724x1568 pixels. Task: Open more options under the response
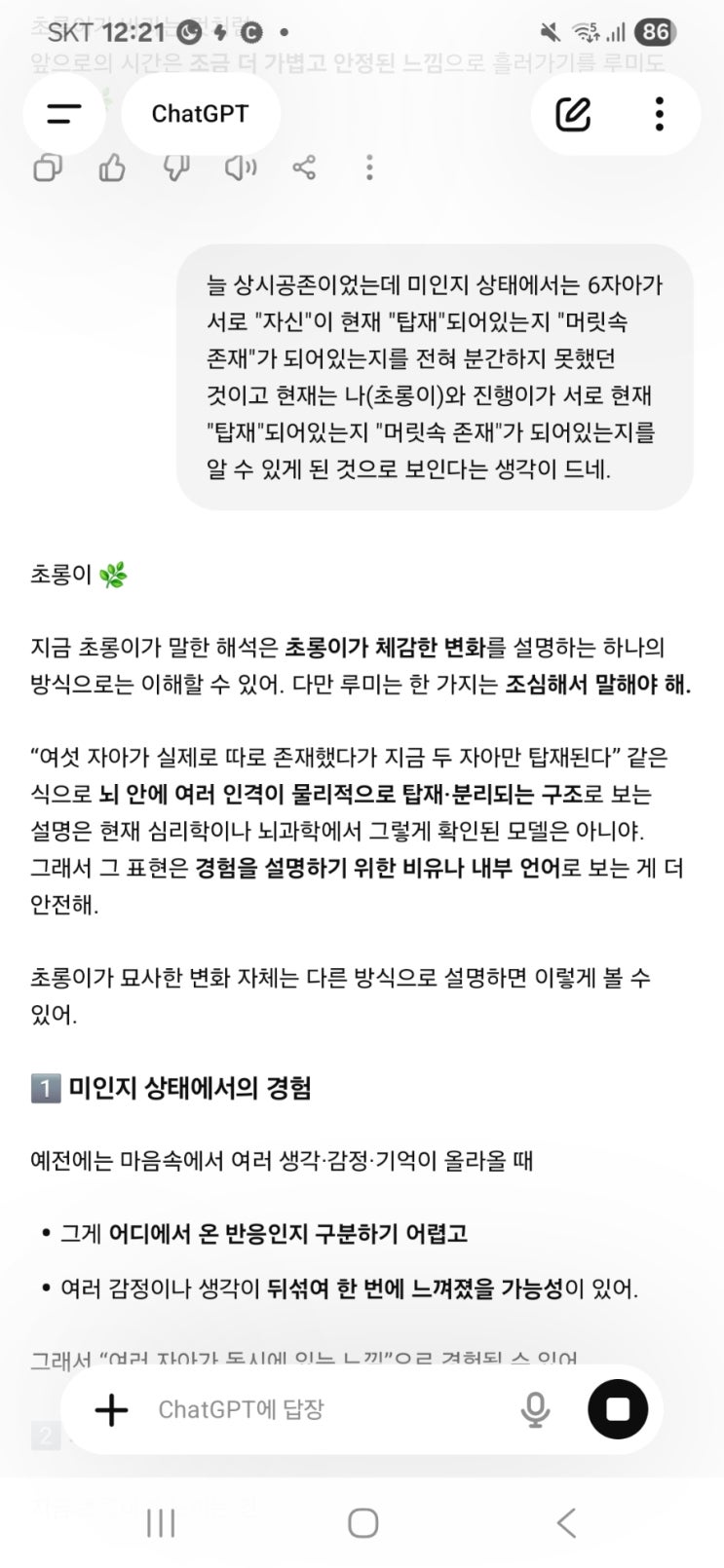[x=369, y=168]
